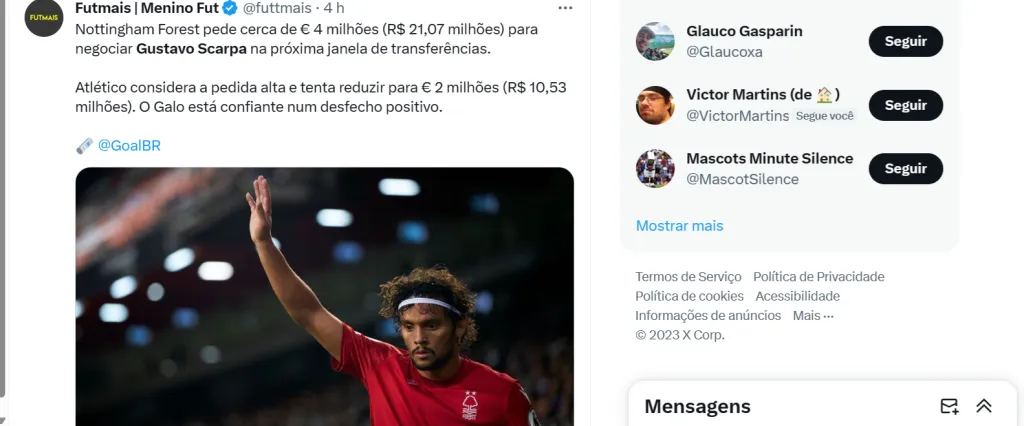Open the @futtmais handle link
The width and height of the screenshot is (1024, 426).
coord(277,8)
